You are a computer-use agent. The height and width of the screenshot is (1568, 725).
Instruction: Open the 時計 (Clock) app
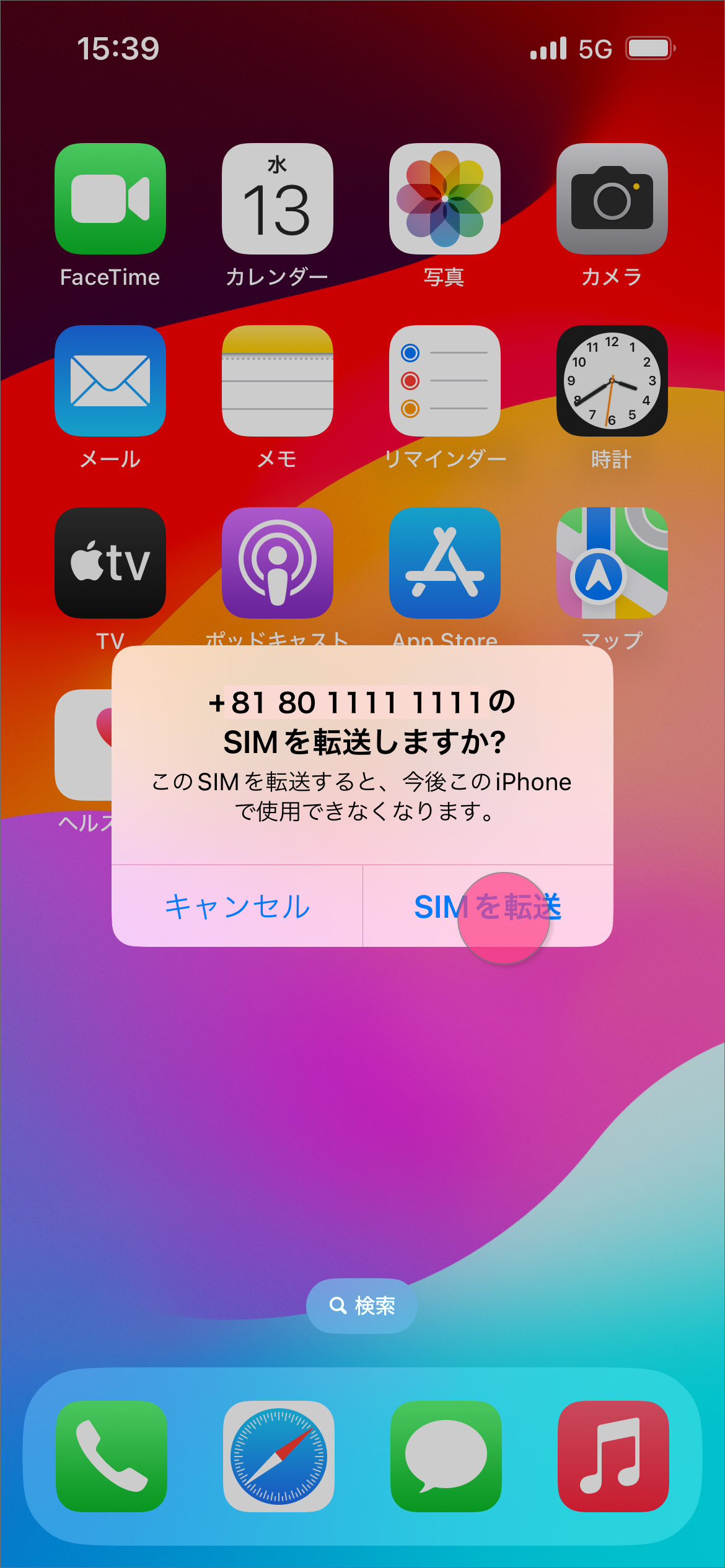click(612, 381)
